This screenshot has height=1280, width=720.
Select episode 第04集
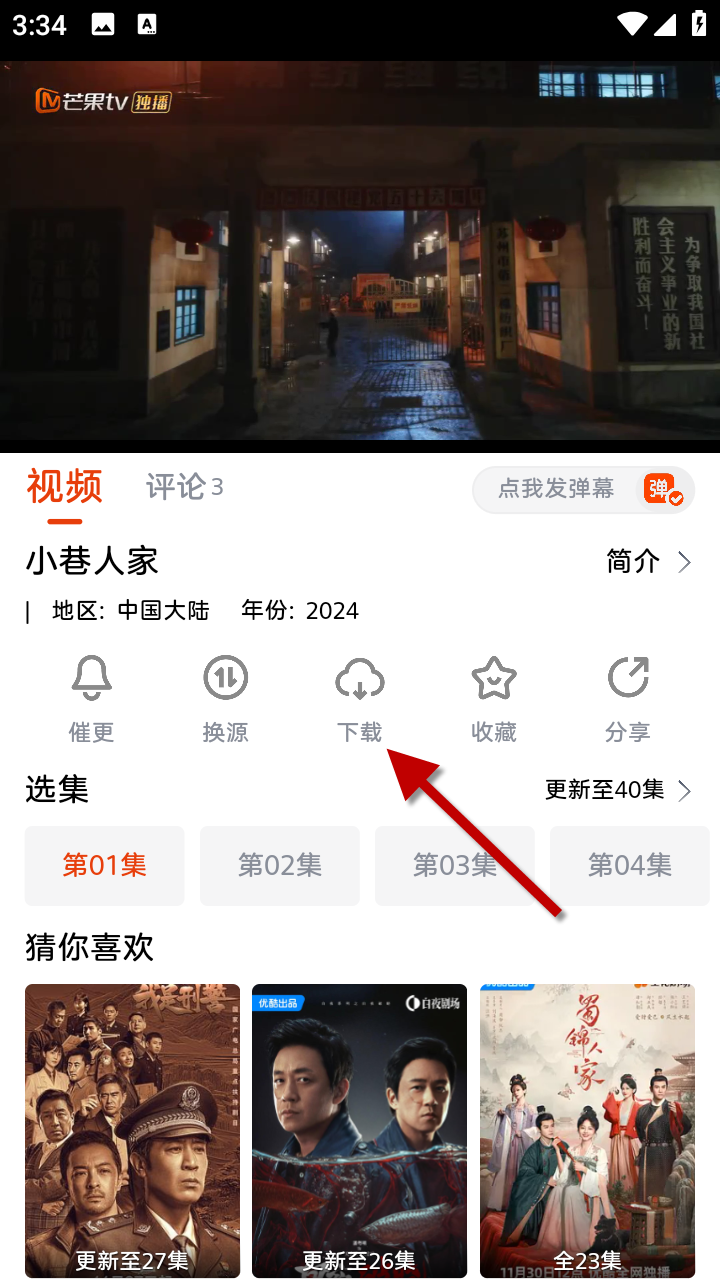[630, 865]
